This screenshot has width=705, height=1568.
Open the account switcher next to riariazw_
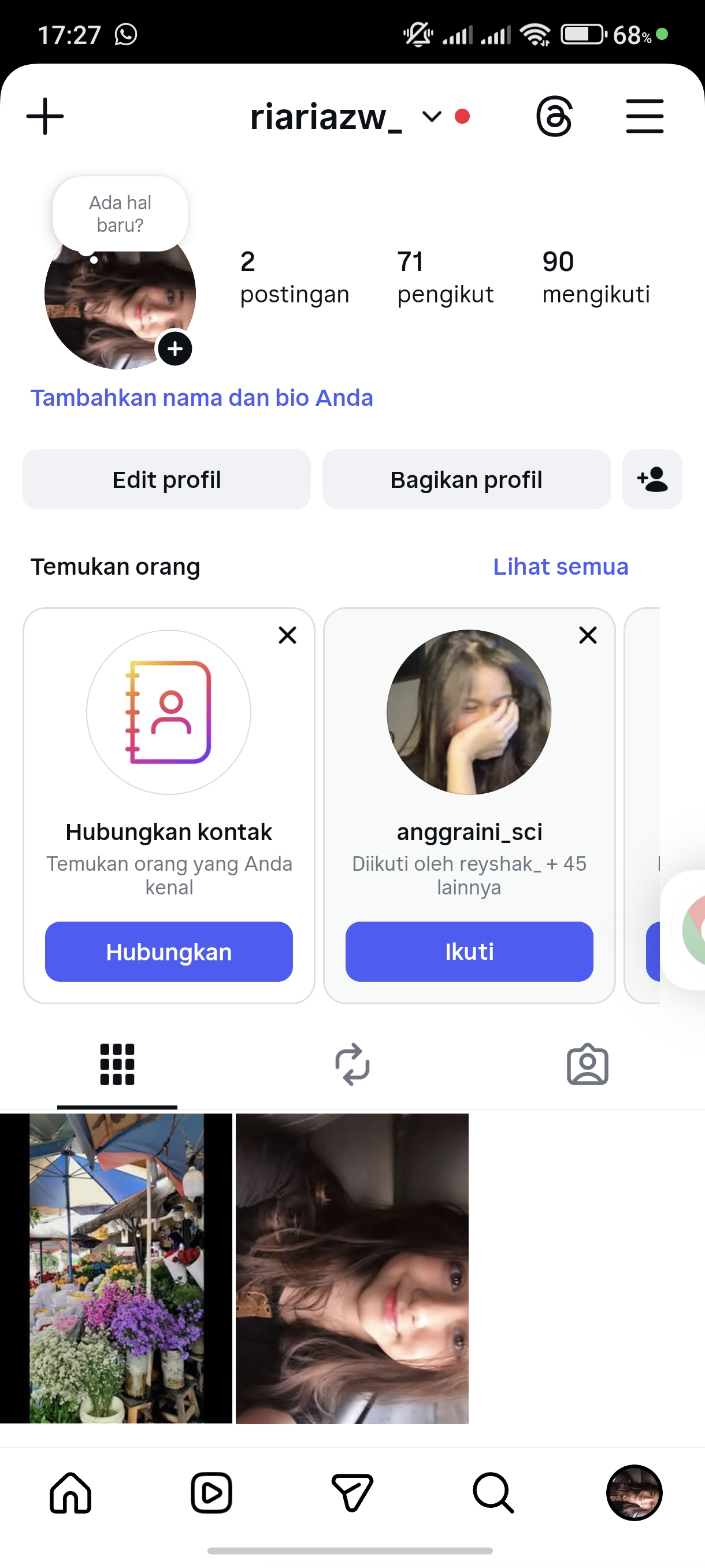(431, 116)
